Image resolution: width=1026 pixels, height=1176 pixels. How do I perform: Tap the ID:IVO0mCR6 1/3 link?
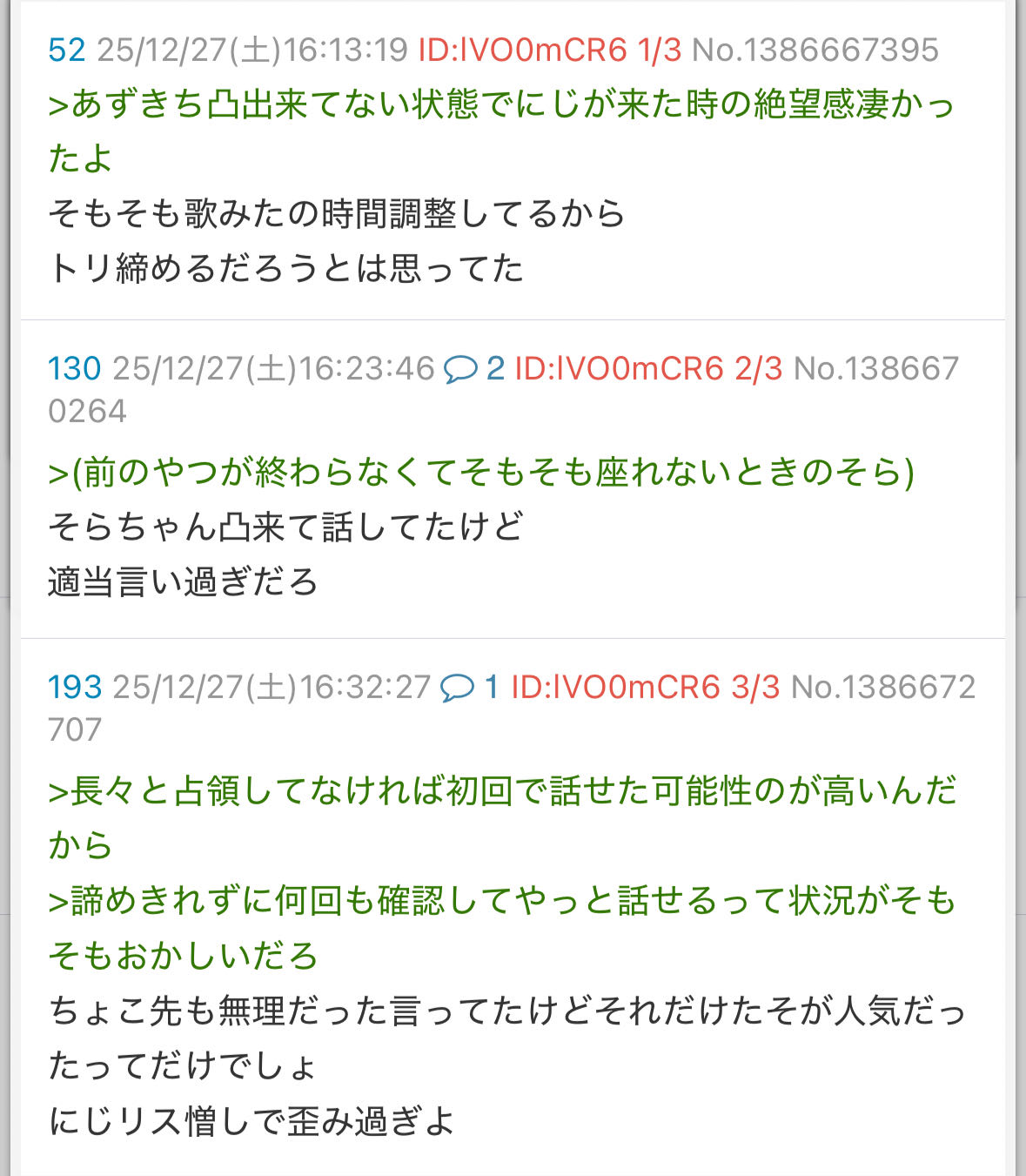pyautogui.click(x=549, y=50)
